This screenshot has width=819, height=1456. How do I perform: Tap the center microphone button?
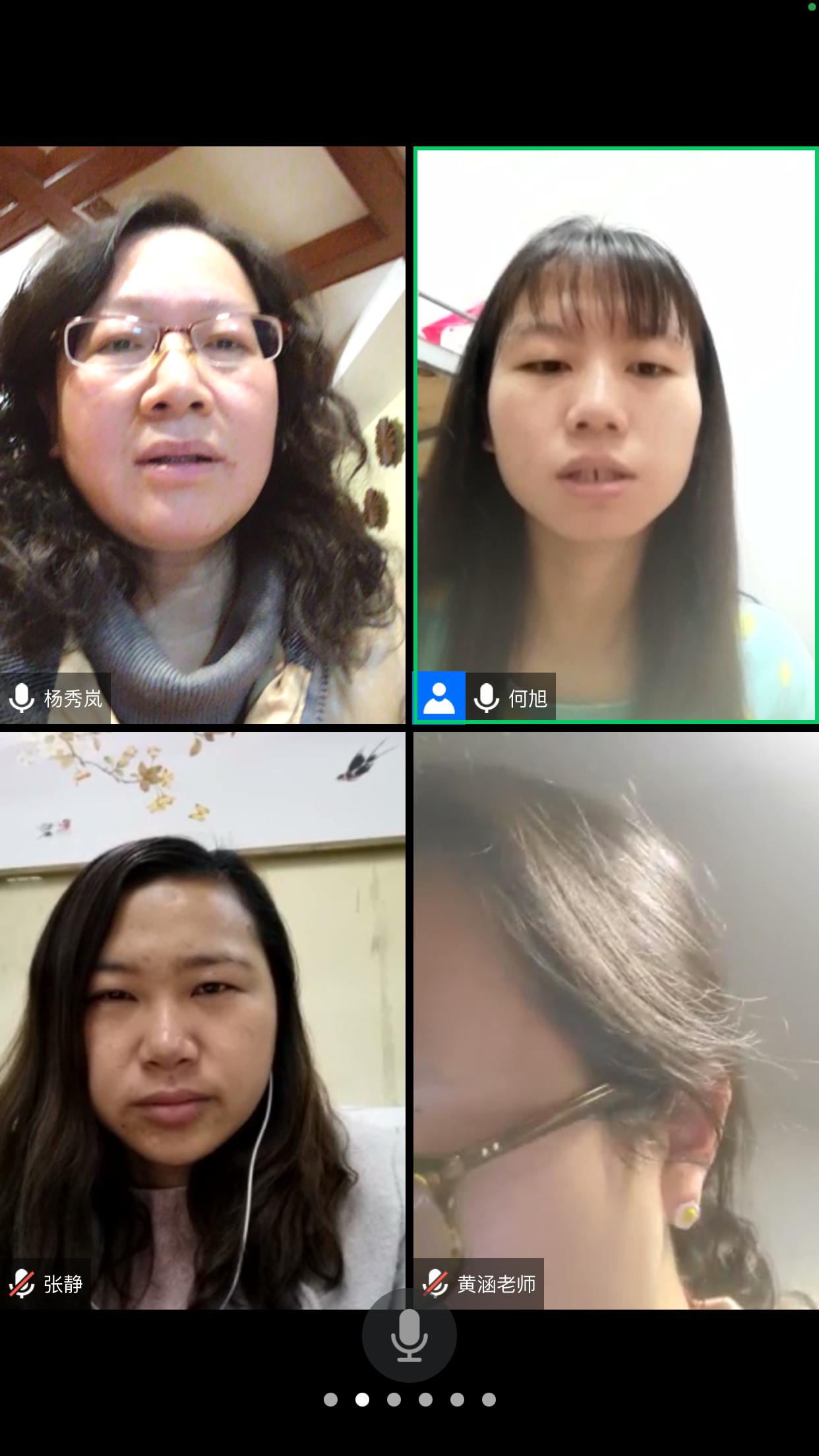point(409,1335)
